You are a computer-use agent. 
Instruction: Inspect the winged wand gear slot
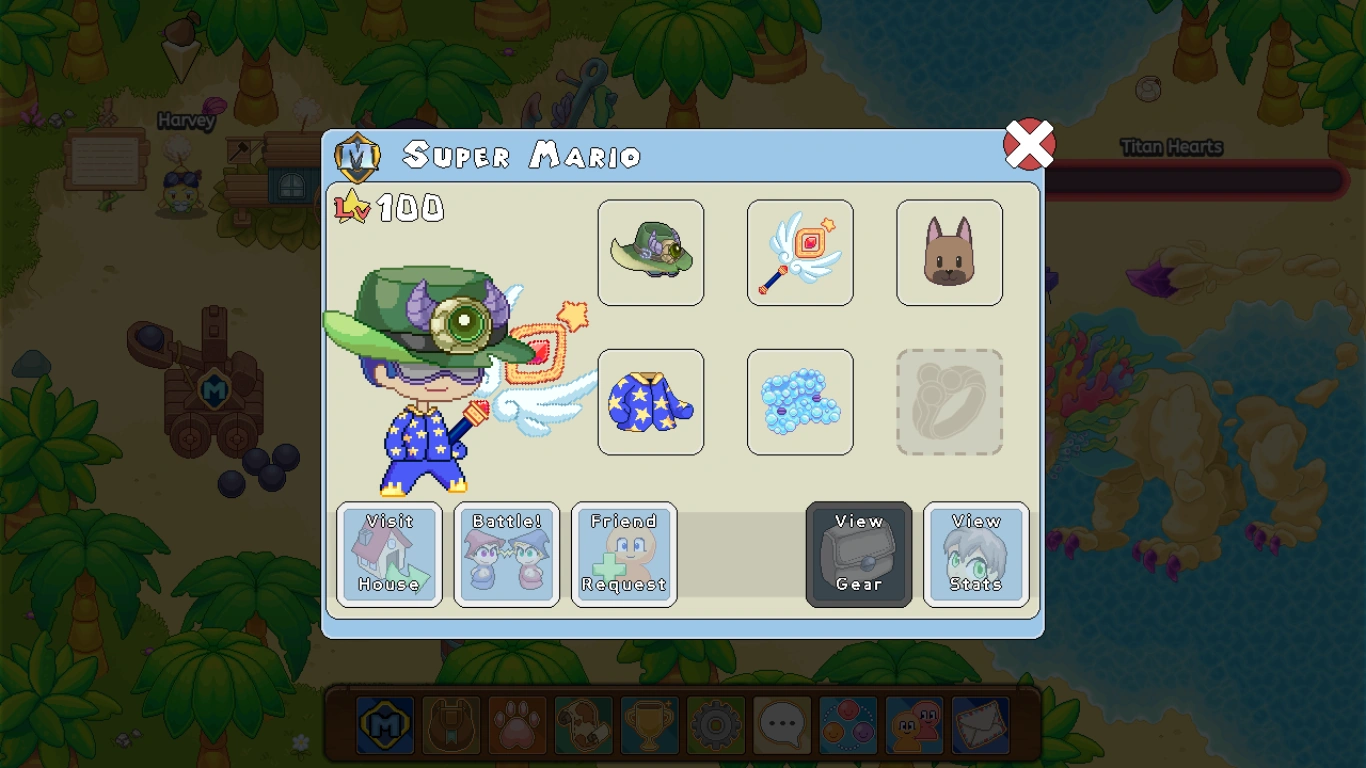[x=800, y=253]
